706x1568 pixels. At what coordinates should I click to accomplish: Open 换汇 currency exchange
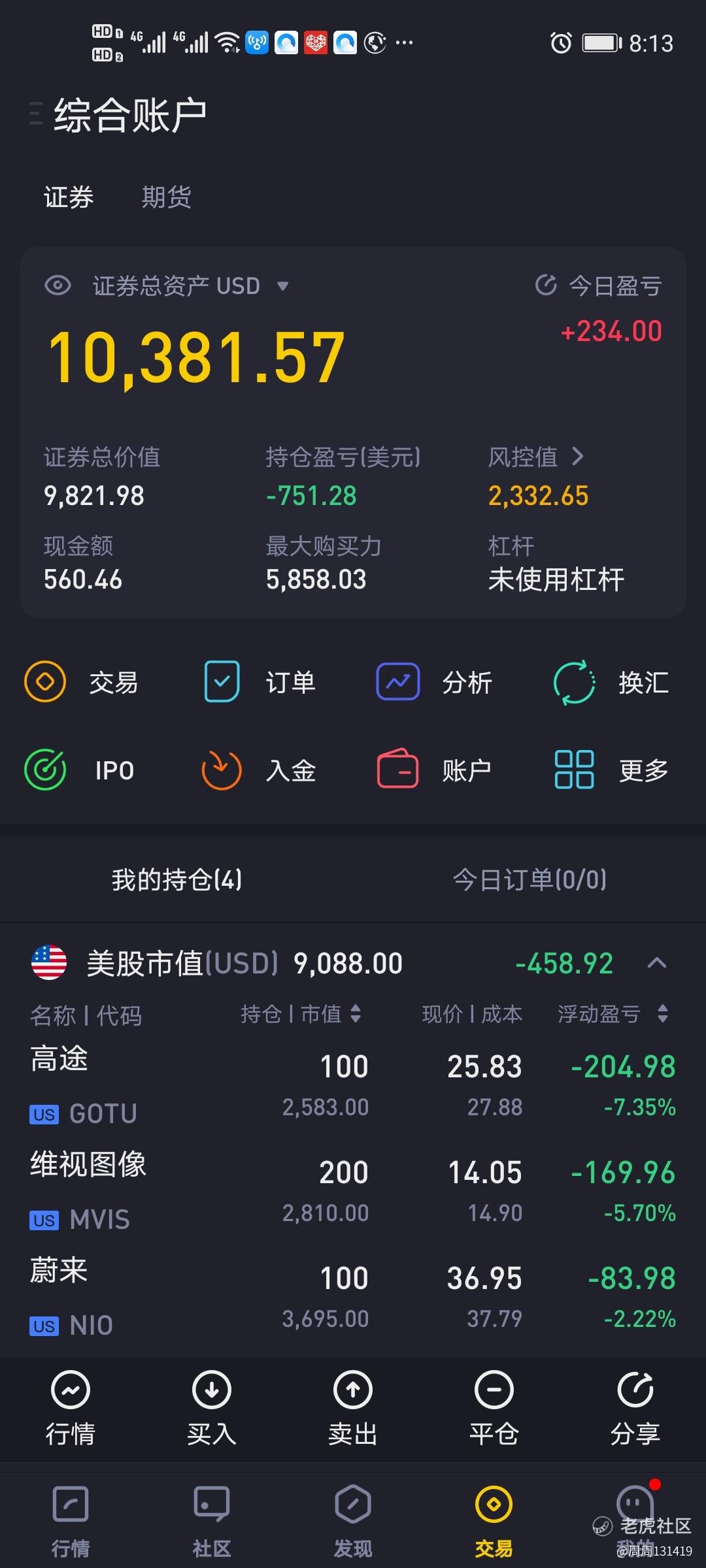pyautogui.click(x=611, y=682)
